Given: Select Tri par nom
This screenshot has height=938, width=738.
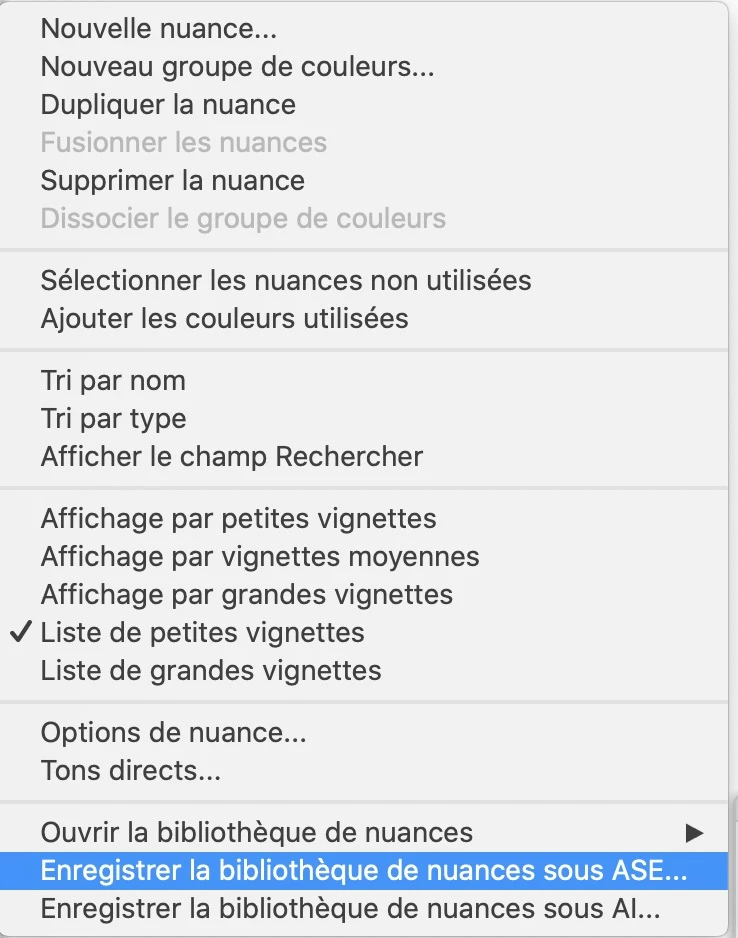Looking at the screenshot, I should [113, 381].
